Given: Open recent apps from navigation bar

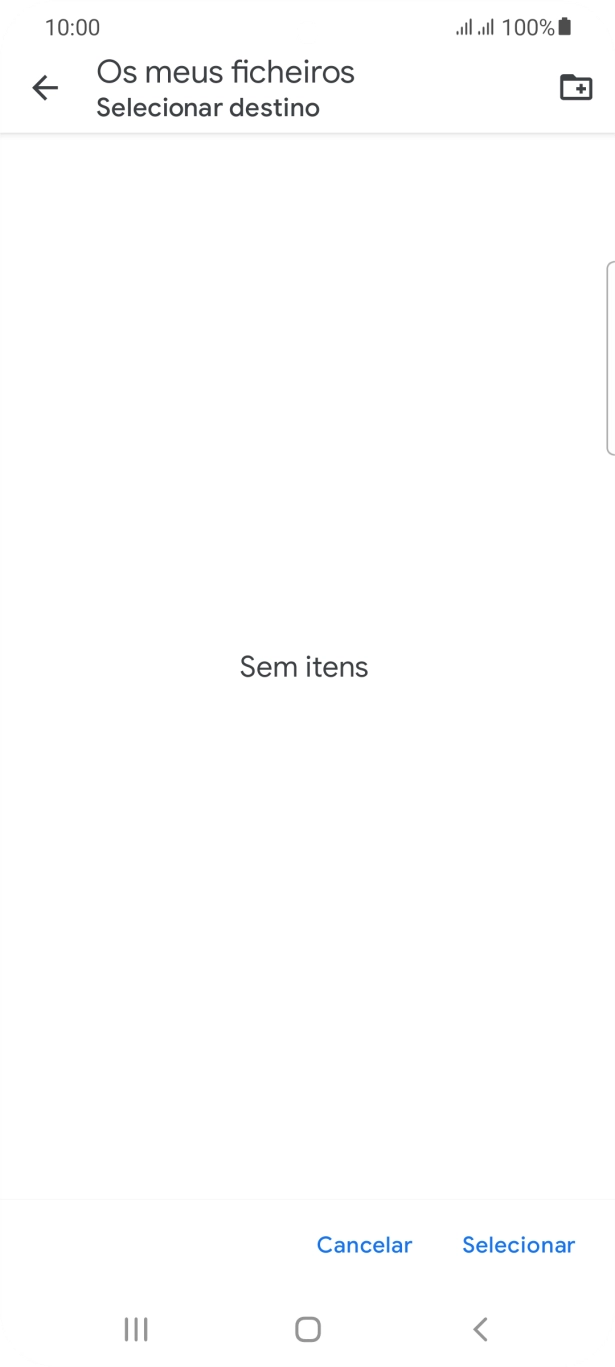Looking at the screenshot, I should [x=136, y=1329].
